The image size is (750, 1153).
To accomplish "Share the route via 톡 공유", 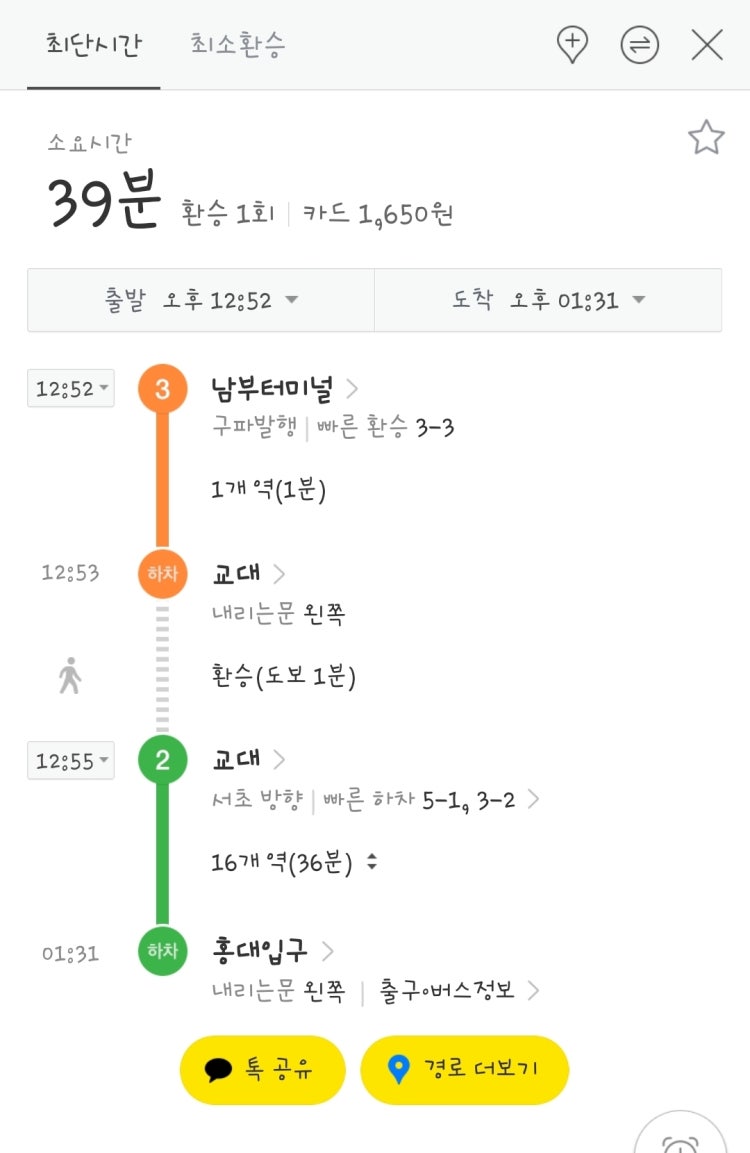I will (262, 1070).
